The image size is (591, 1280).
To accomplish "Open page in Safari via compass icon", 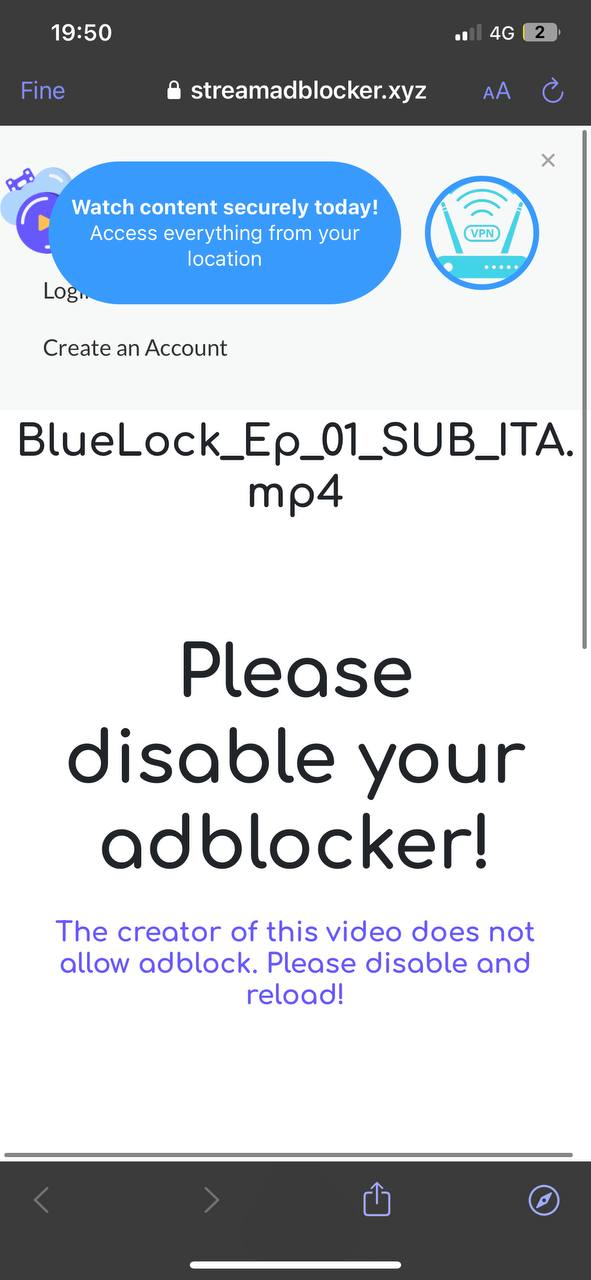I will pos(544,1200).
